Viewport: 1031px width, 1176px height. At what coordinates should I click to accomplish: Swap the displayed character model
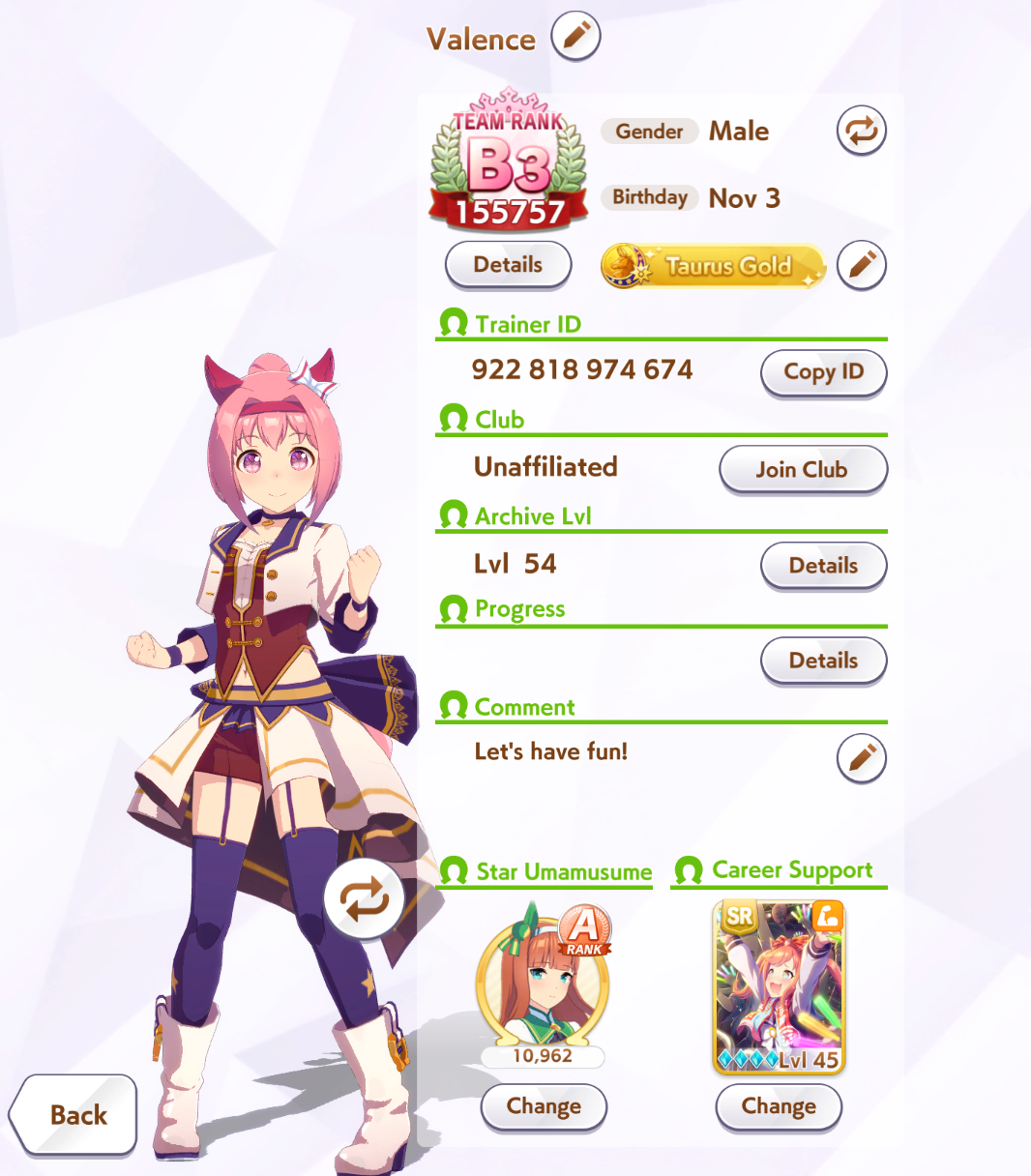tap(364, 899)
